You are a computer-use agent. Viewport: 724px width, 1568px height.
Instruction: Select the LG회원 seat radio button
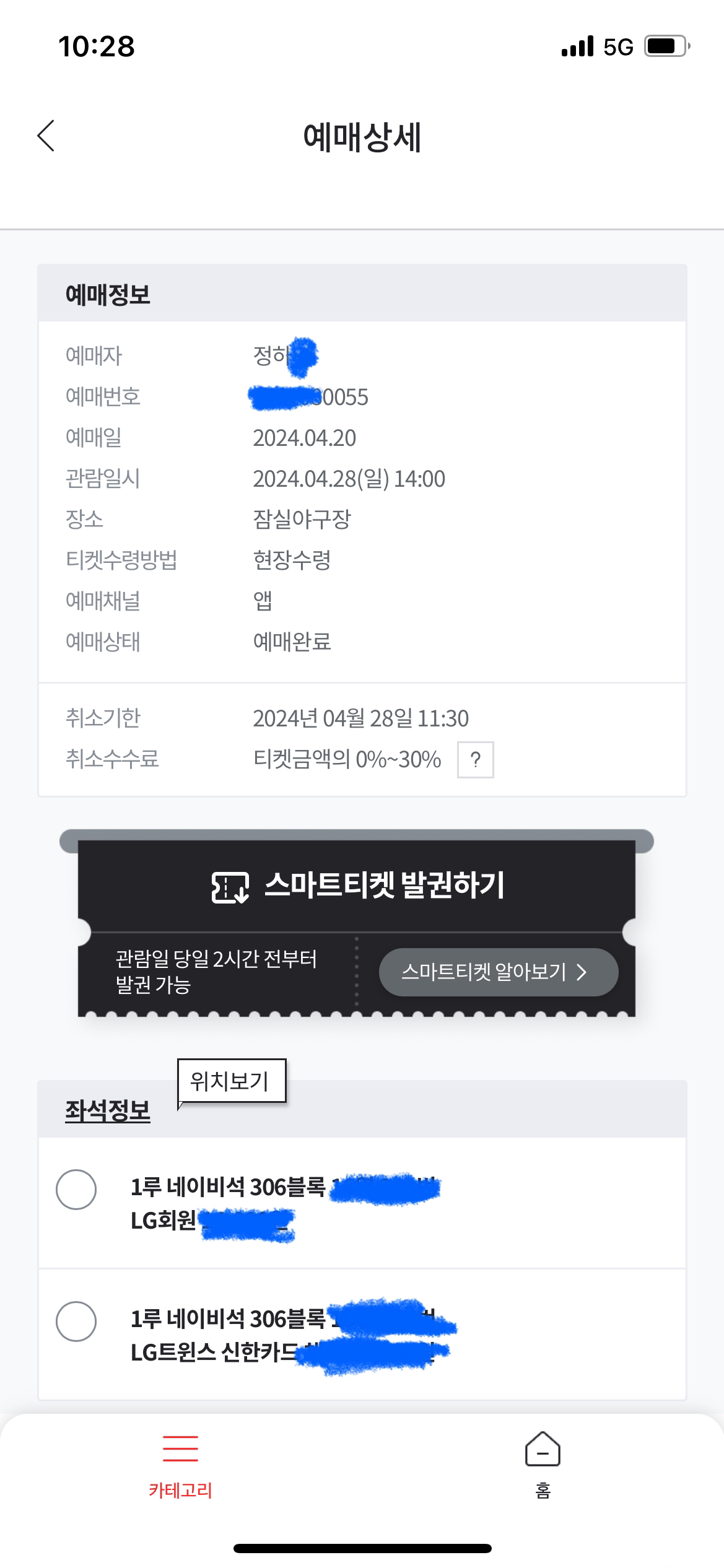click(x=76, y=1190)
